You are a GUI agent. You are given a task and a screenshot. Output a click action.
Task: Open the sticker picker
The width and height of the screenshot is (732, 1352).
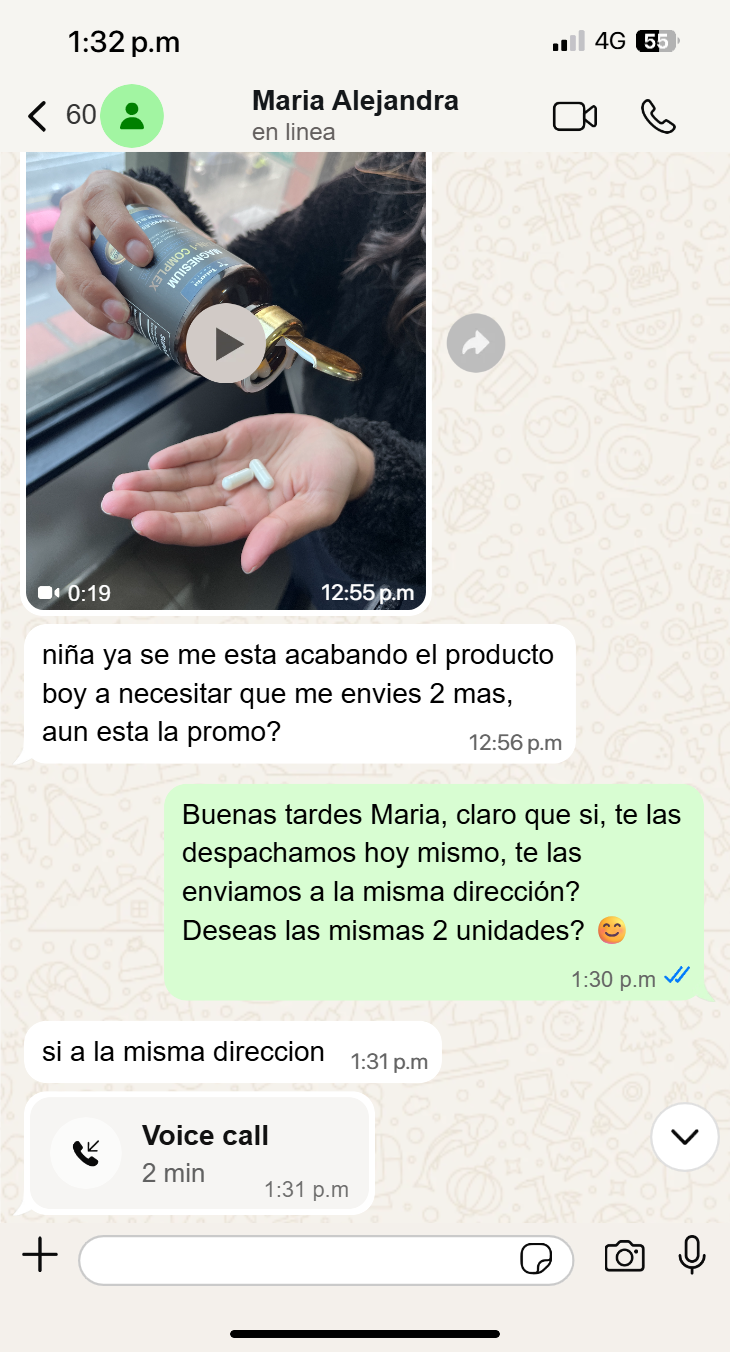(537, 1259)
